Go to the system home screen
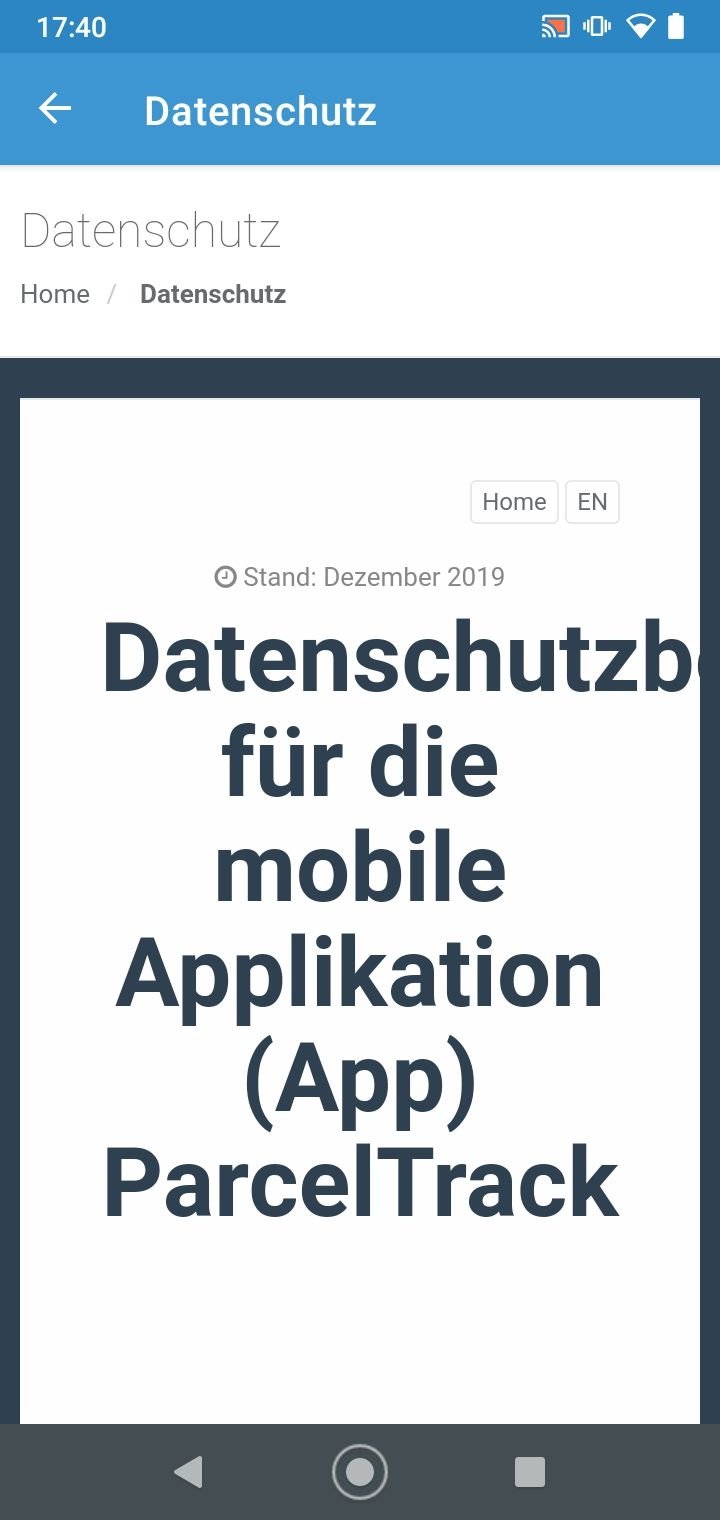This screenshot has width=720, height=1520. (x=360, y=1472)
